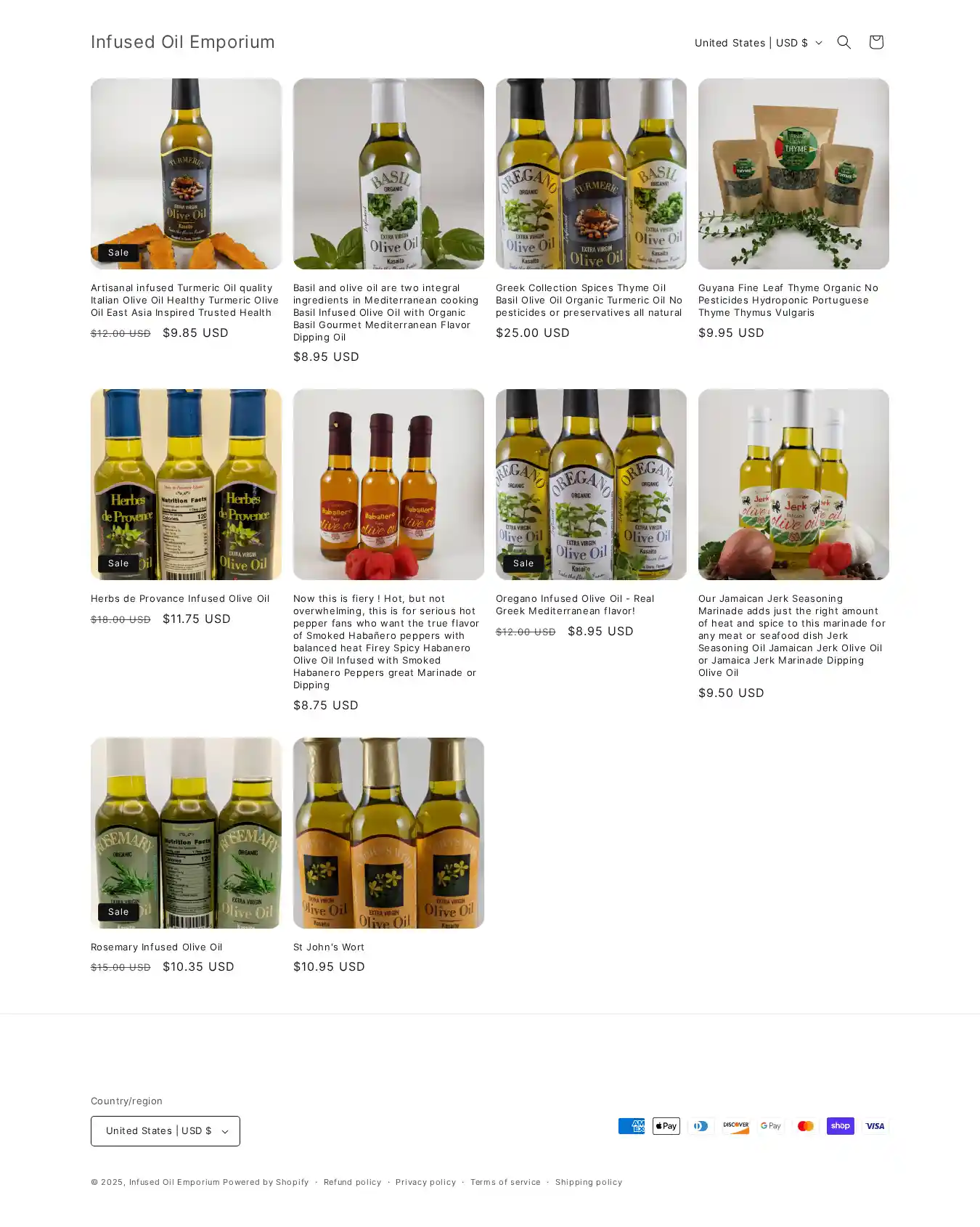Open Terms of service
The height and width of the screenshot is (1227, 980).
[x=505, y=1182]
